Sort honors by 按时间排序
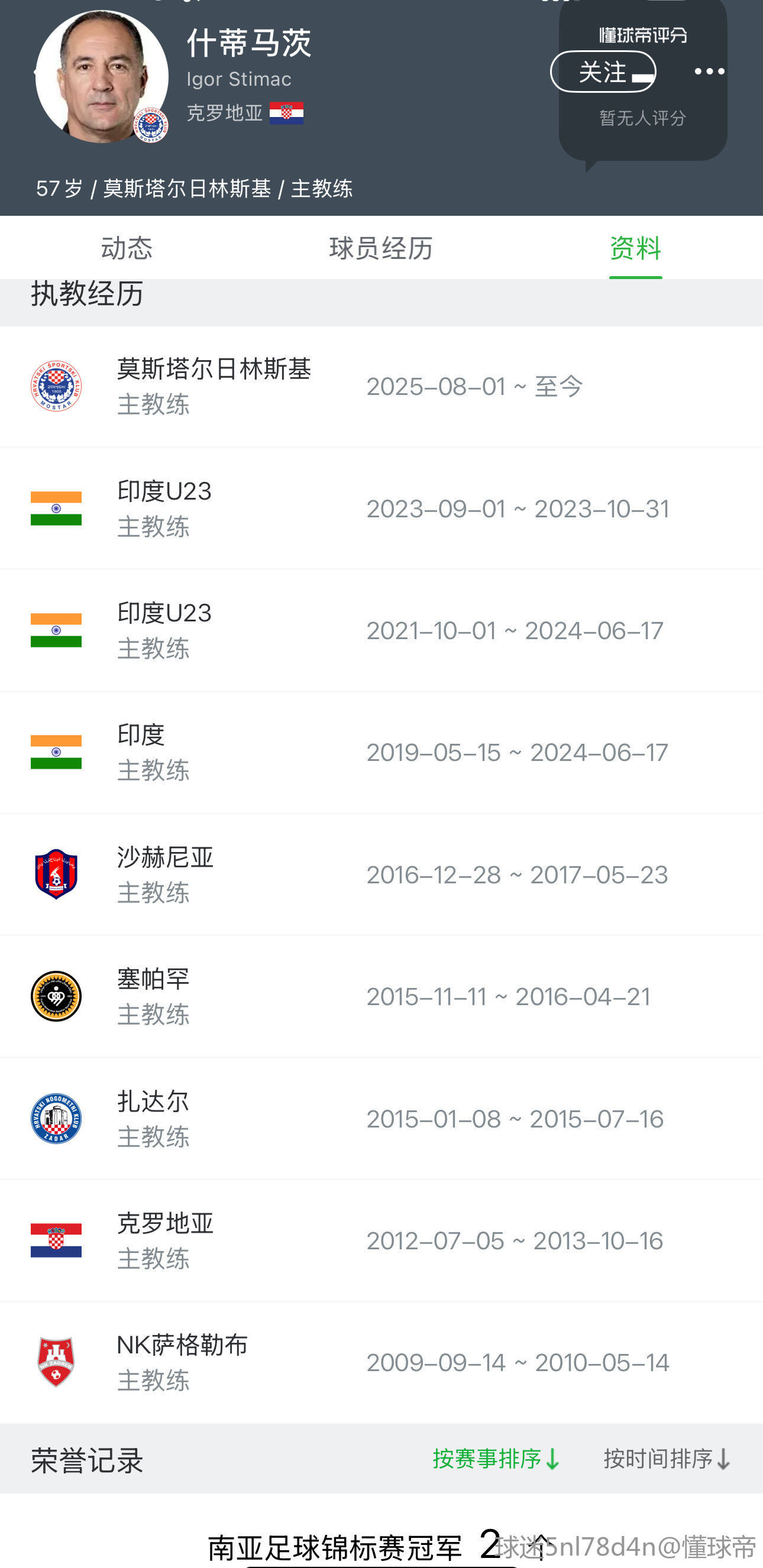The height and width of the screenshot is (1568, 763). (667, 1459)
